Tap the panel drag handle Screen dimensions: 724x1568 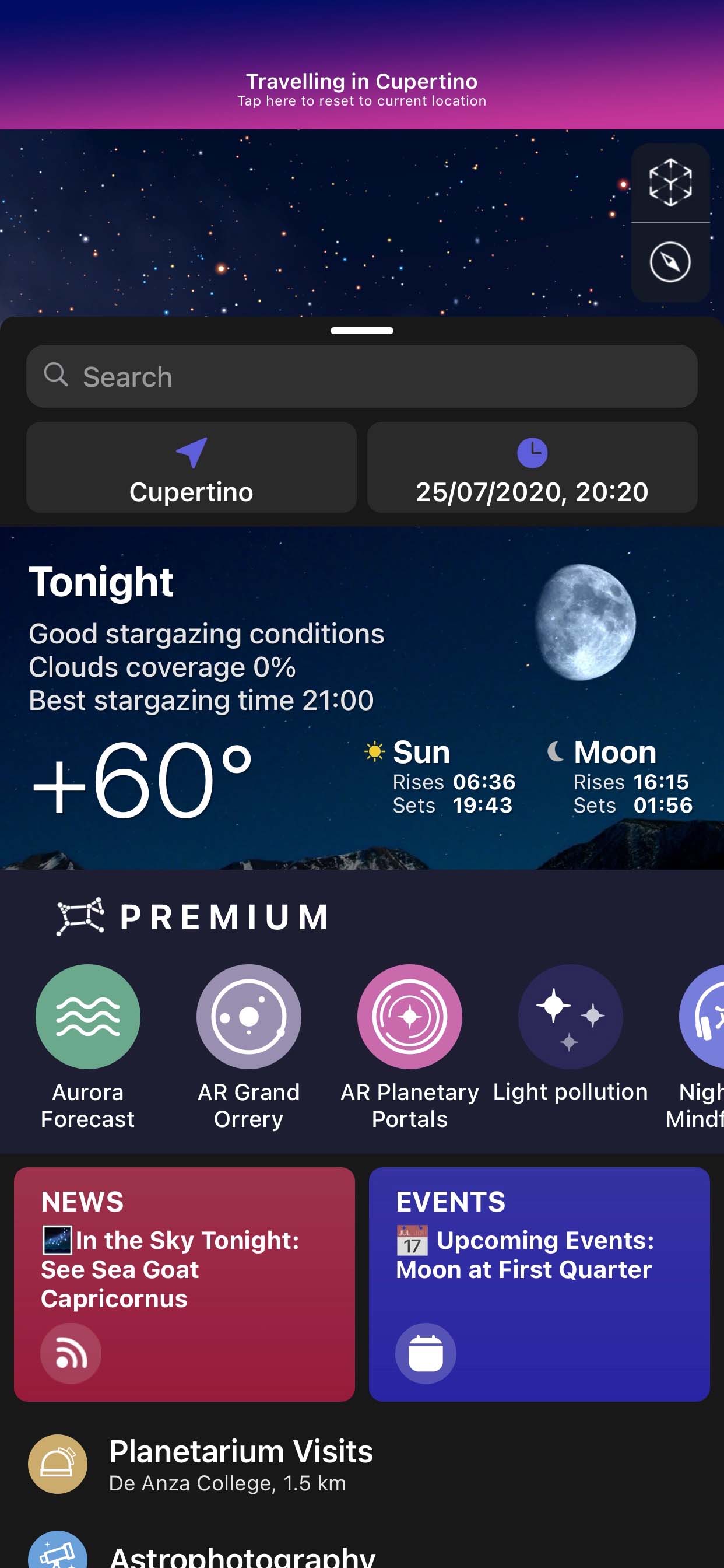coord(362,331)
